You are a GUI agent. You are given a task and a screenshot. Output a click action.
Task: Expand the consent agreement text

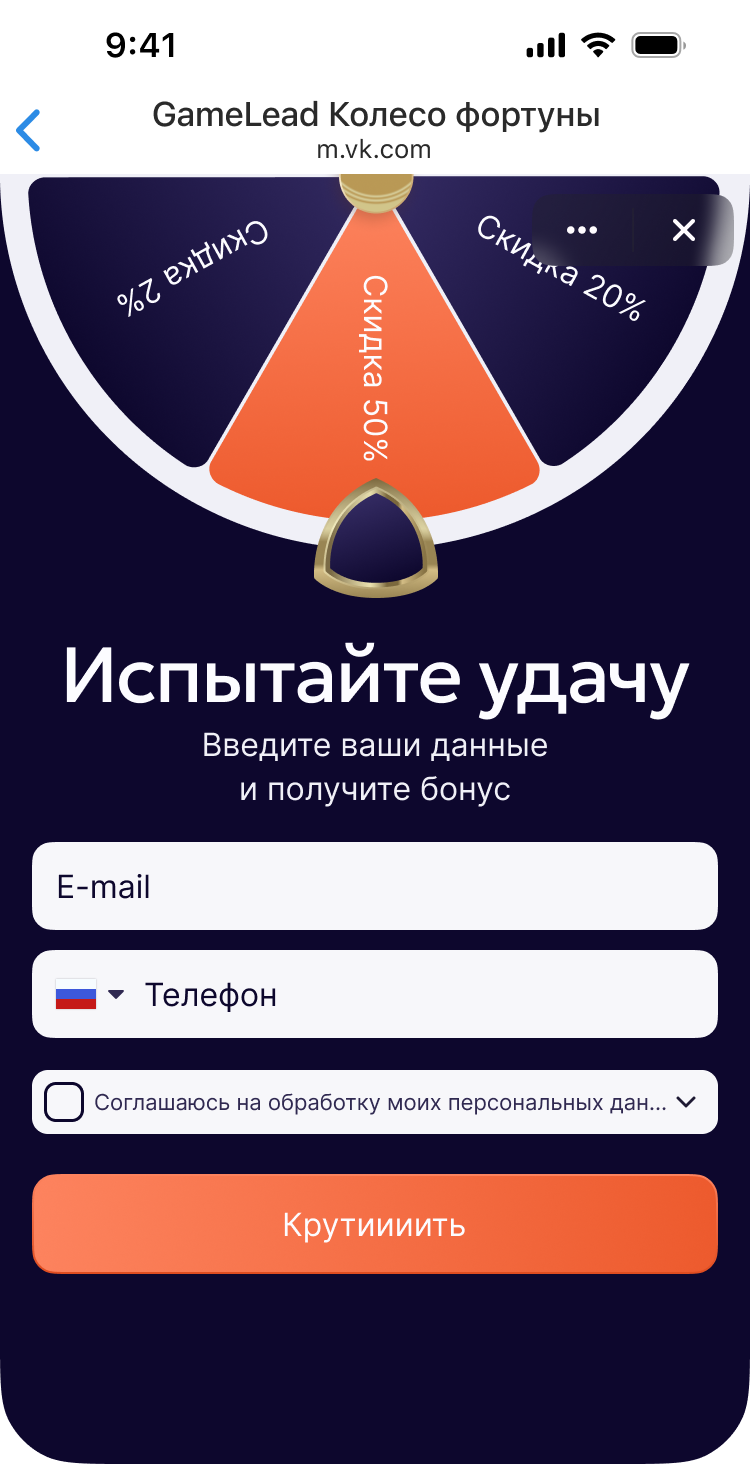[686, 1101]
